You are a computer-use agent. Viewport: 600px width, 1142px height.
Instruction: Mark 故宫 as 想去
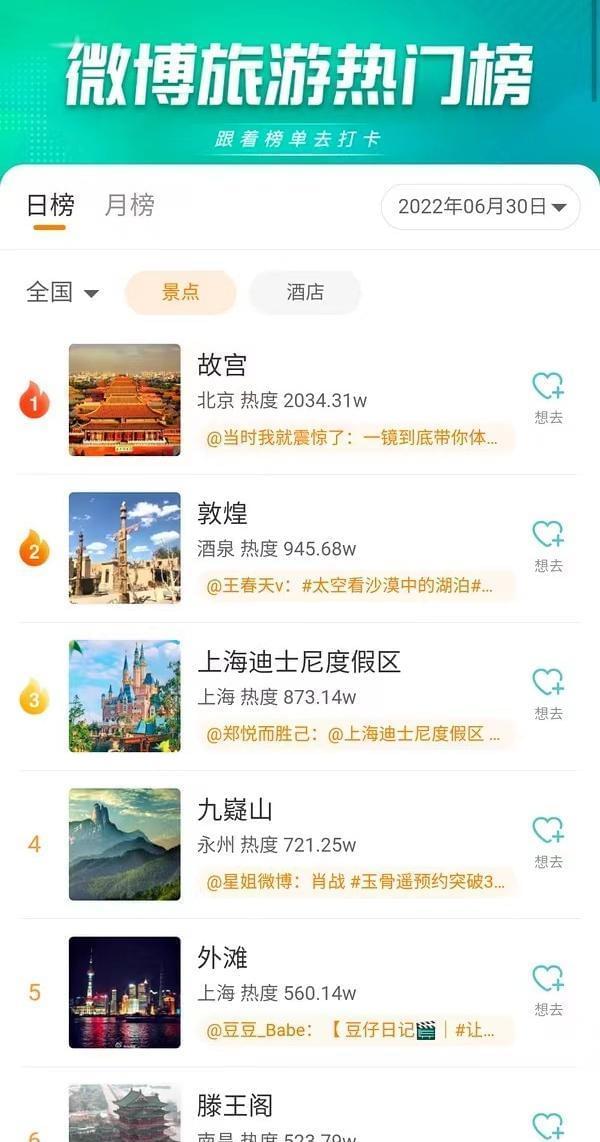(548, 395)
